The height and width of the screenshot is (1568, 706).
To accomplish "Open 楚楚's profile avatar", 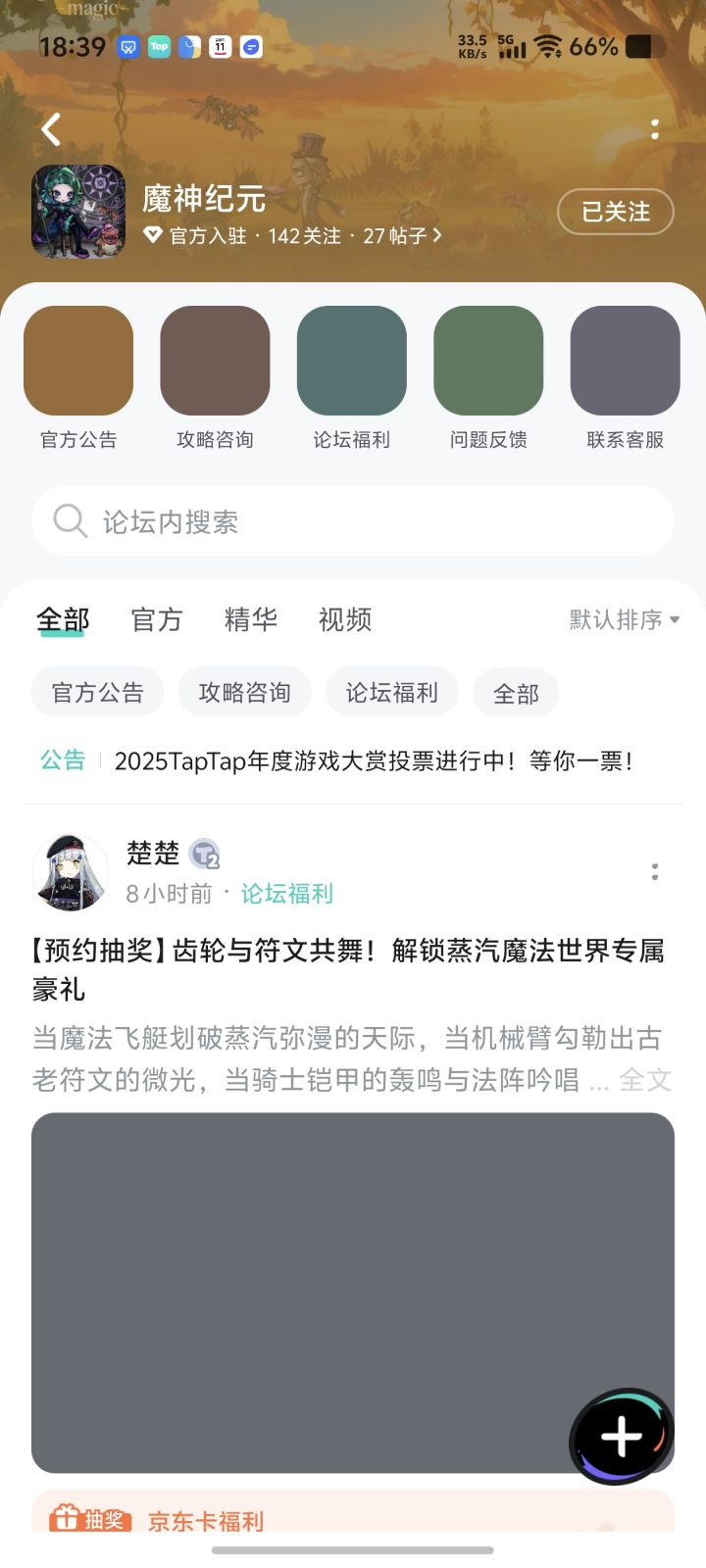I will coord(70,871).
